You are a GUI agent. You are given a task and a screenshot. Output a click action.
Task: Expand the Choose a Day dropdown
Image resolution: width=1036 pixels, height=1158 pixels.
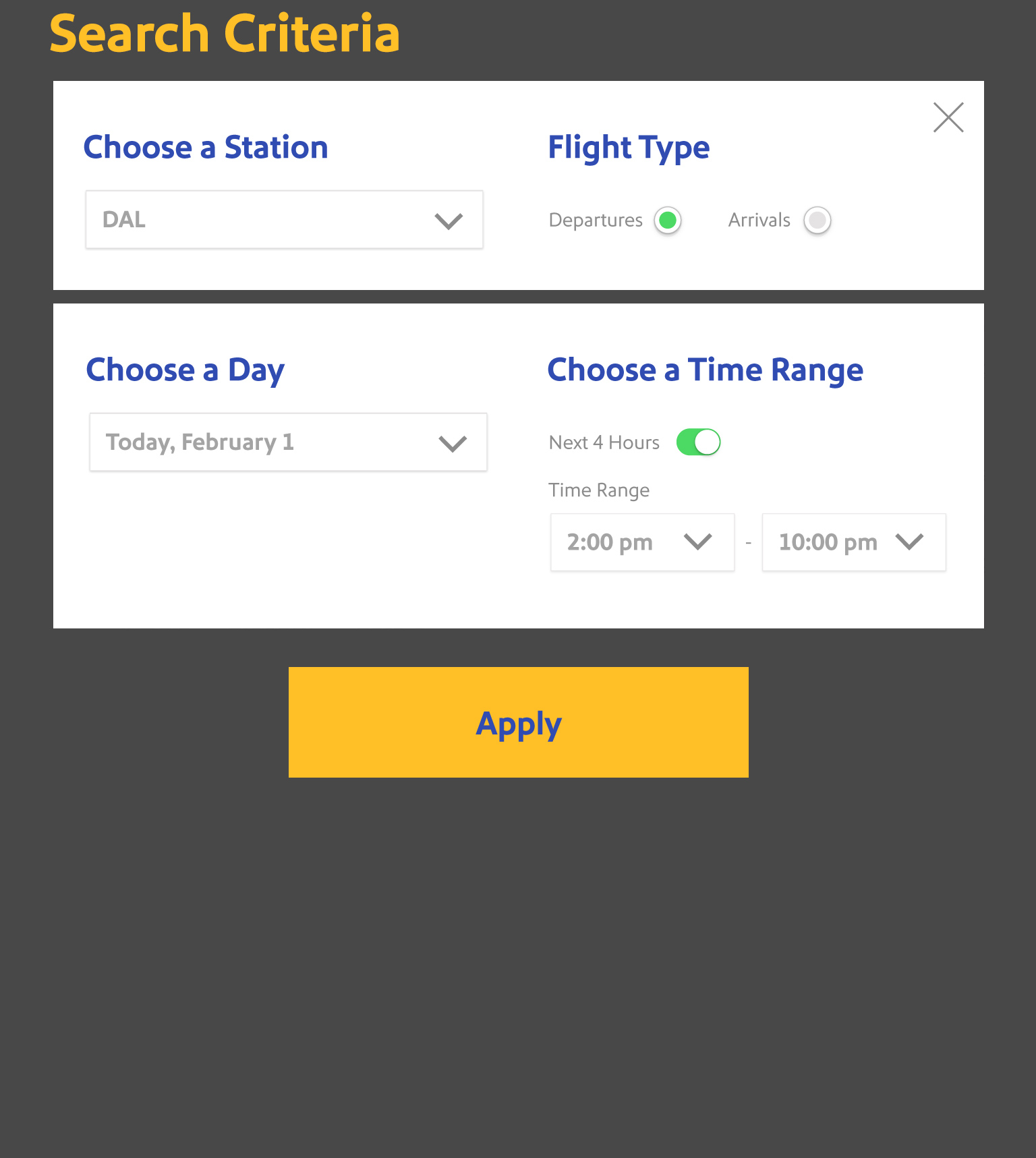288,442
